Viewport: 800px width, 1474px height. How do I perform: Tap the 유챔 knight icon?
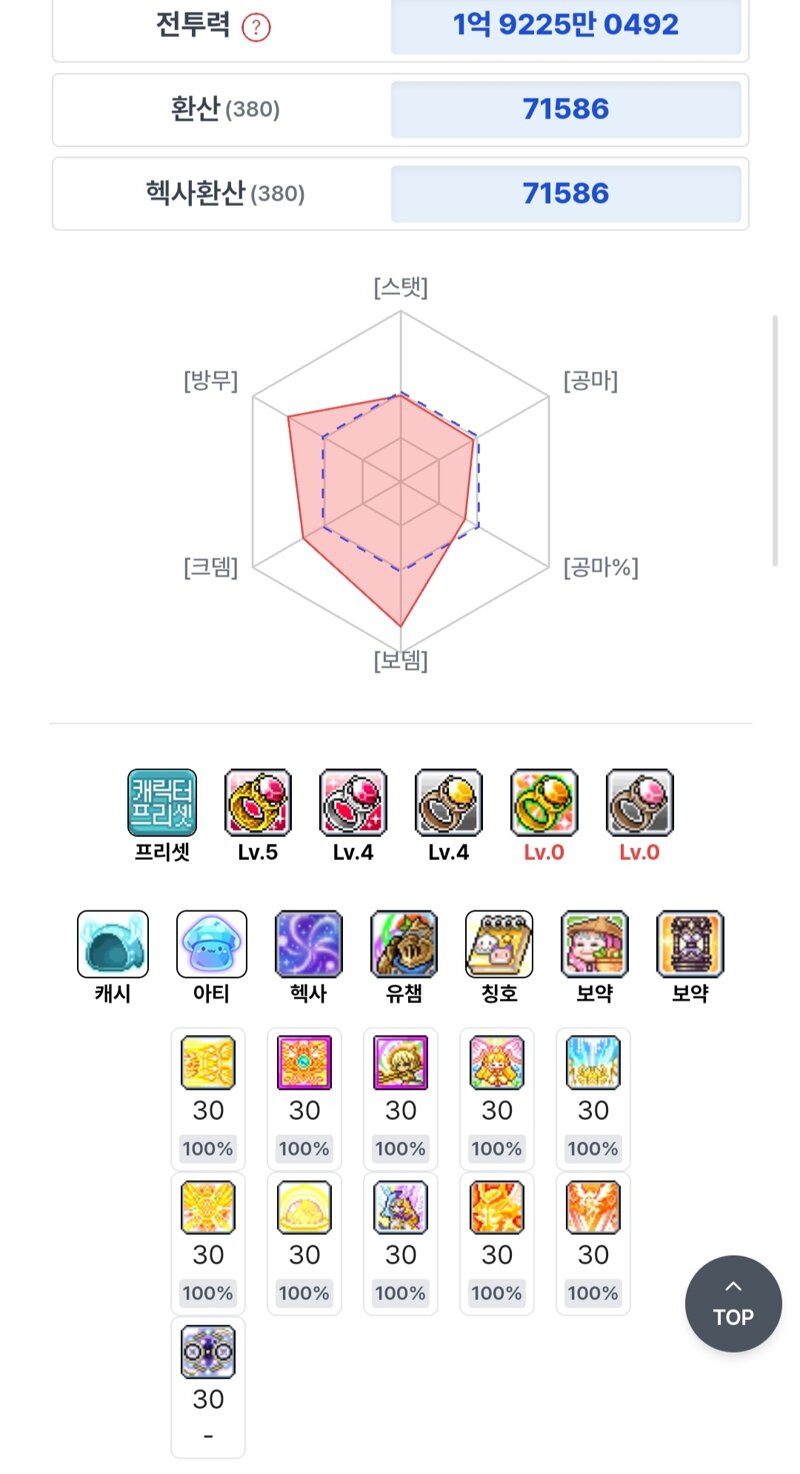click(x=404, y=944)
